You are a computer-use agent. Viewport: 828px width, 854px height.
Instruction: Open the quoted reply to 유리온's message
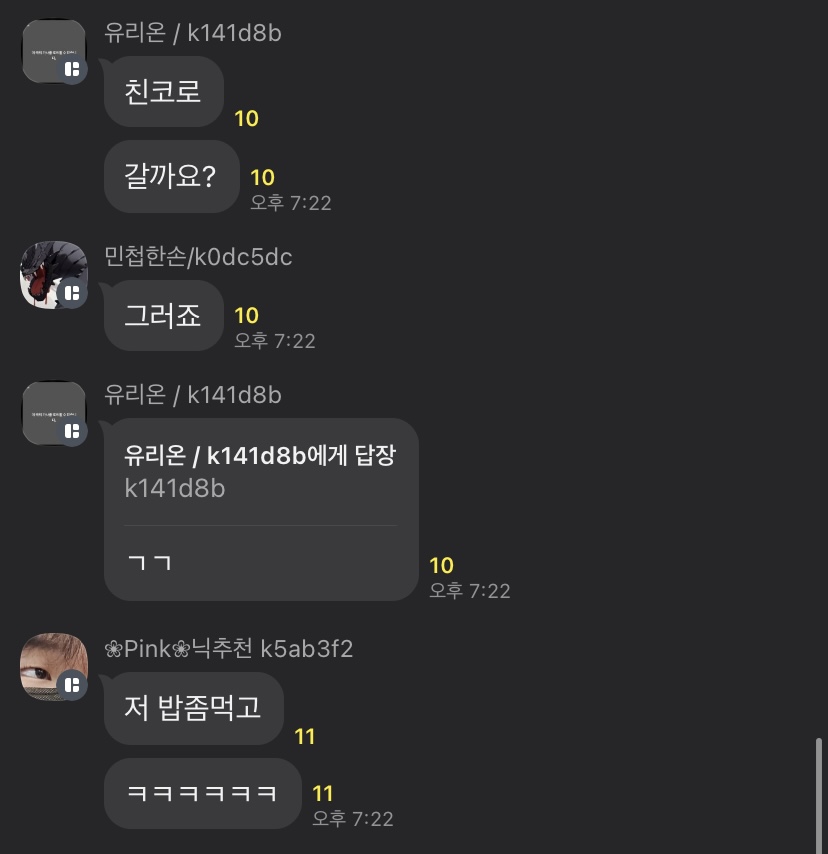[259, 472]
